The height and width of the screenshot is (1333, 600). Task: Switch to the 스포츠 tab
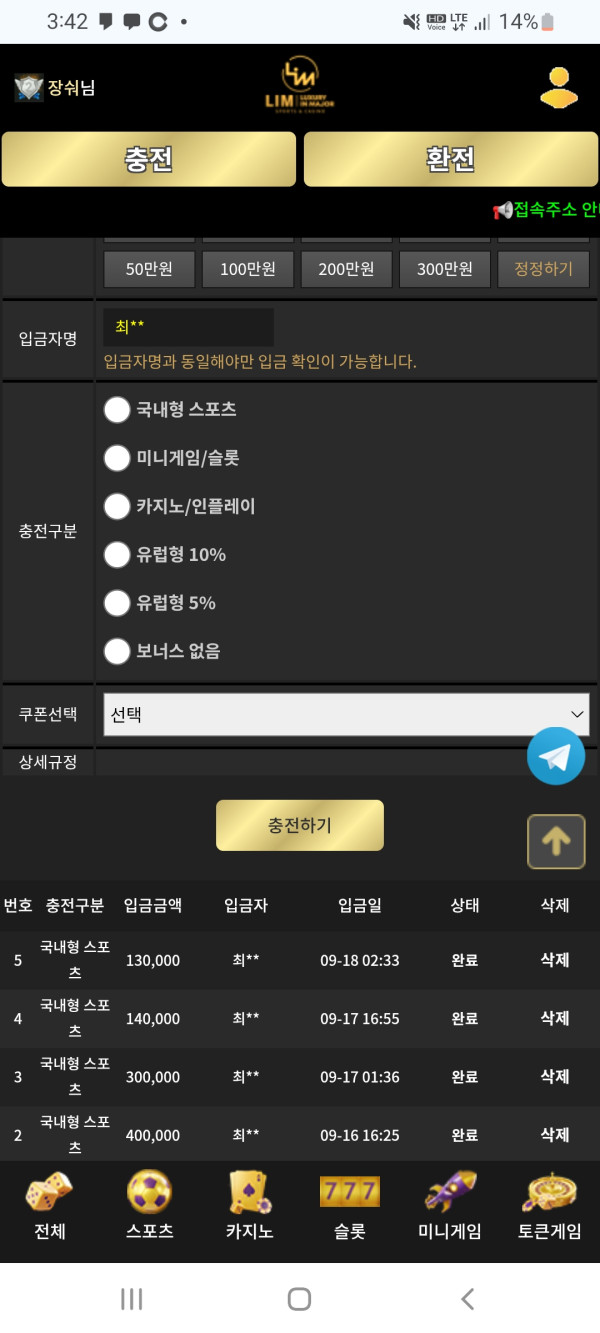coord(149,1205)
